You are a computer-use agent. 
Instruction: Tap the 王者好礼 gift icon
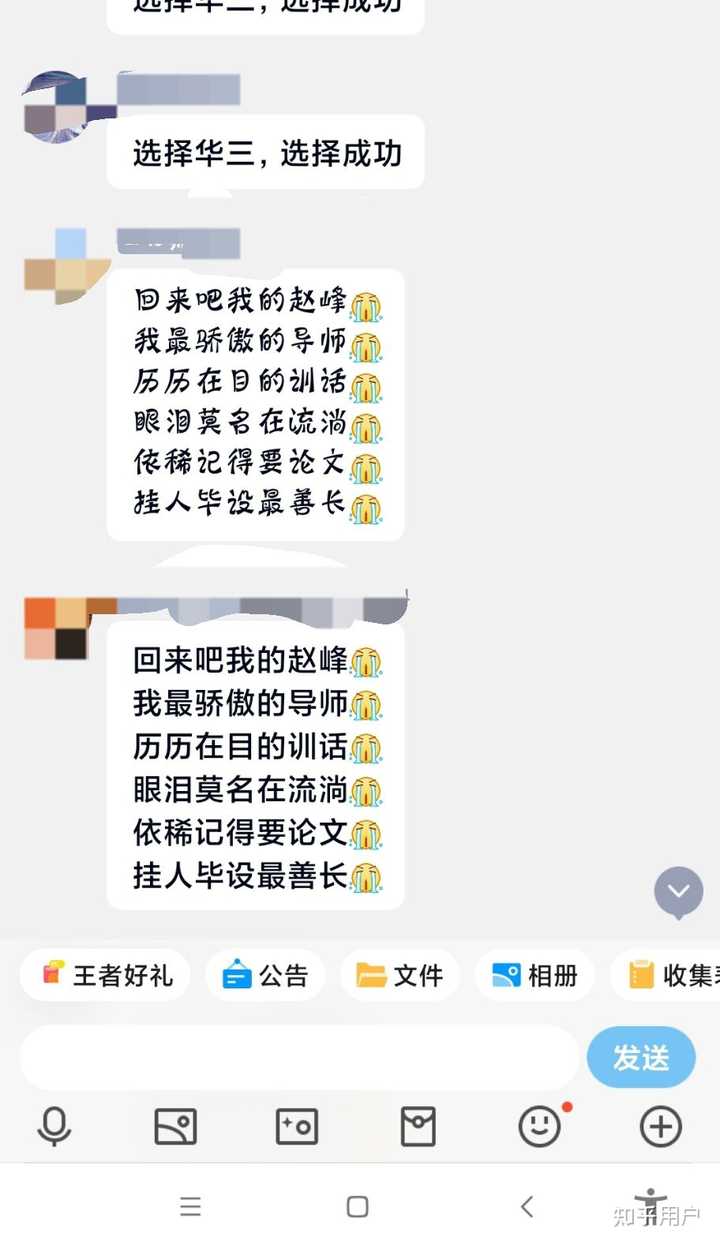[104, 976]
